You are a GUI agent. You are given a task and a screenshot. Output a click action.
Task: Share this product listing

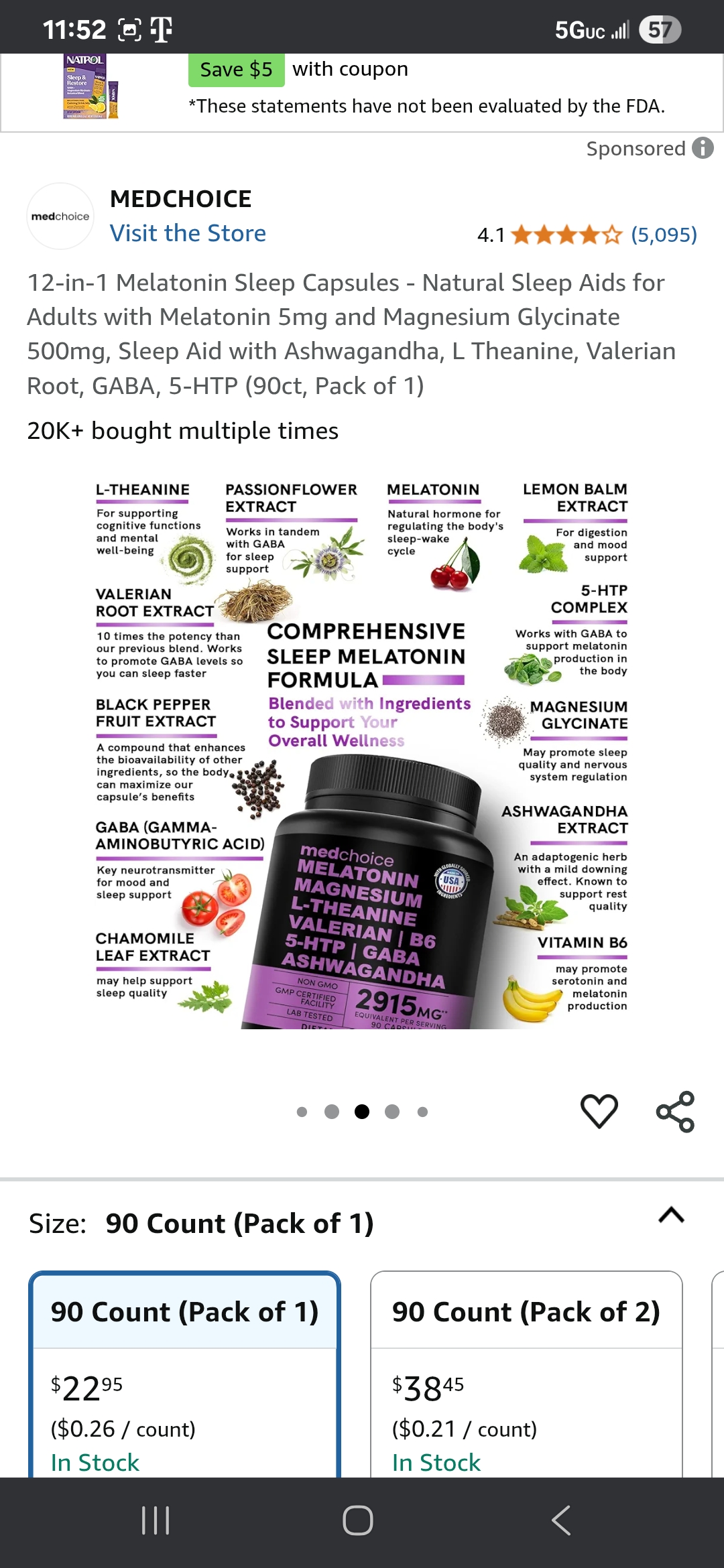pos(675,1111)
